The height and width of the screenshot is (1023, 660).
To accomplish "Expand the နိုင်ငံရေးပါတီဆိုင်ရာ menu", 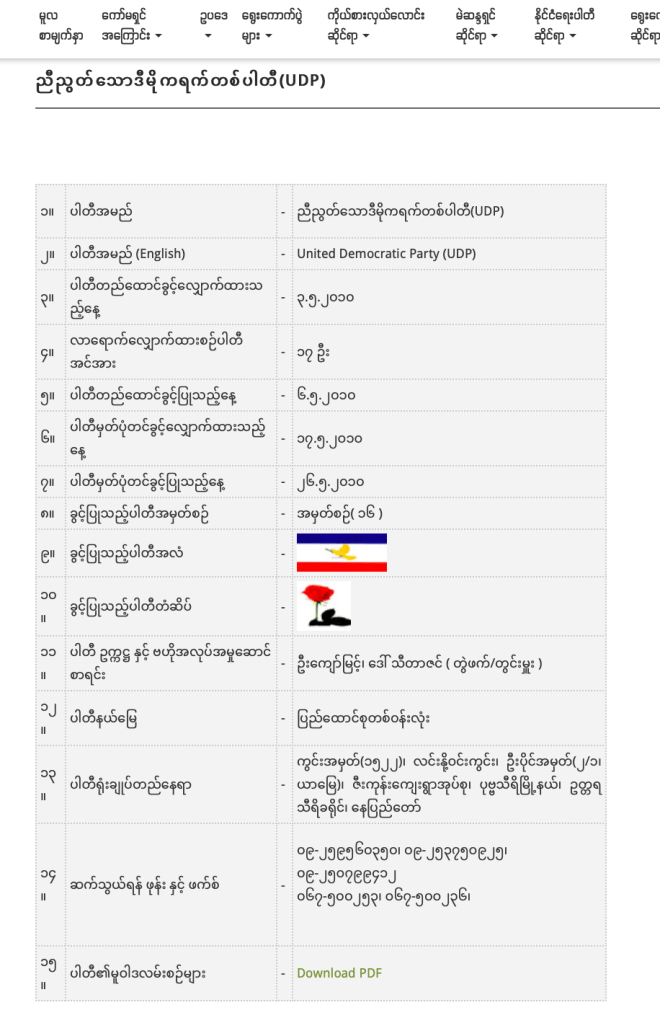I will pyautogui.click(x=564, y=25).
